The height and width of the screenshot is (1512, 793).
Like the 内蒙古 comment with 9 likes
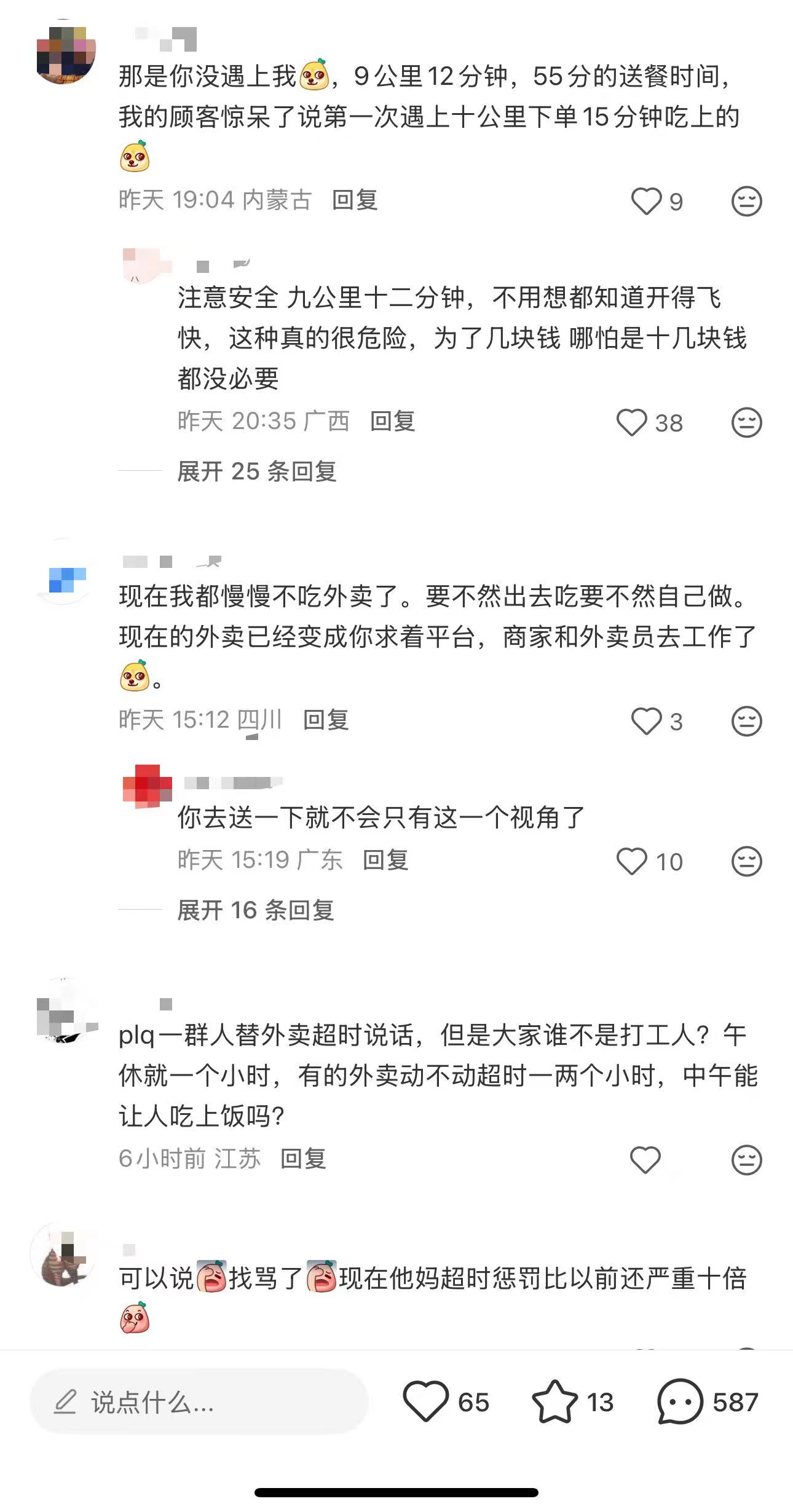646,201
